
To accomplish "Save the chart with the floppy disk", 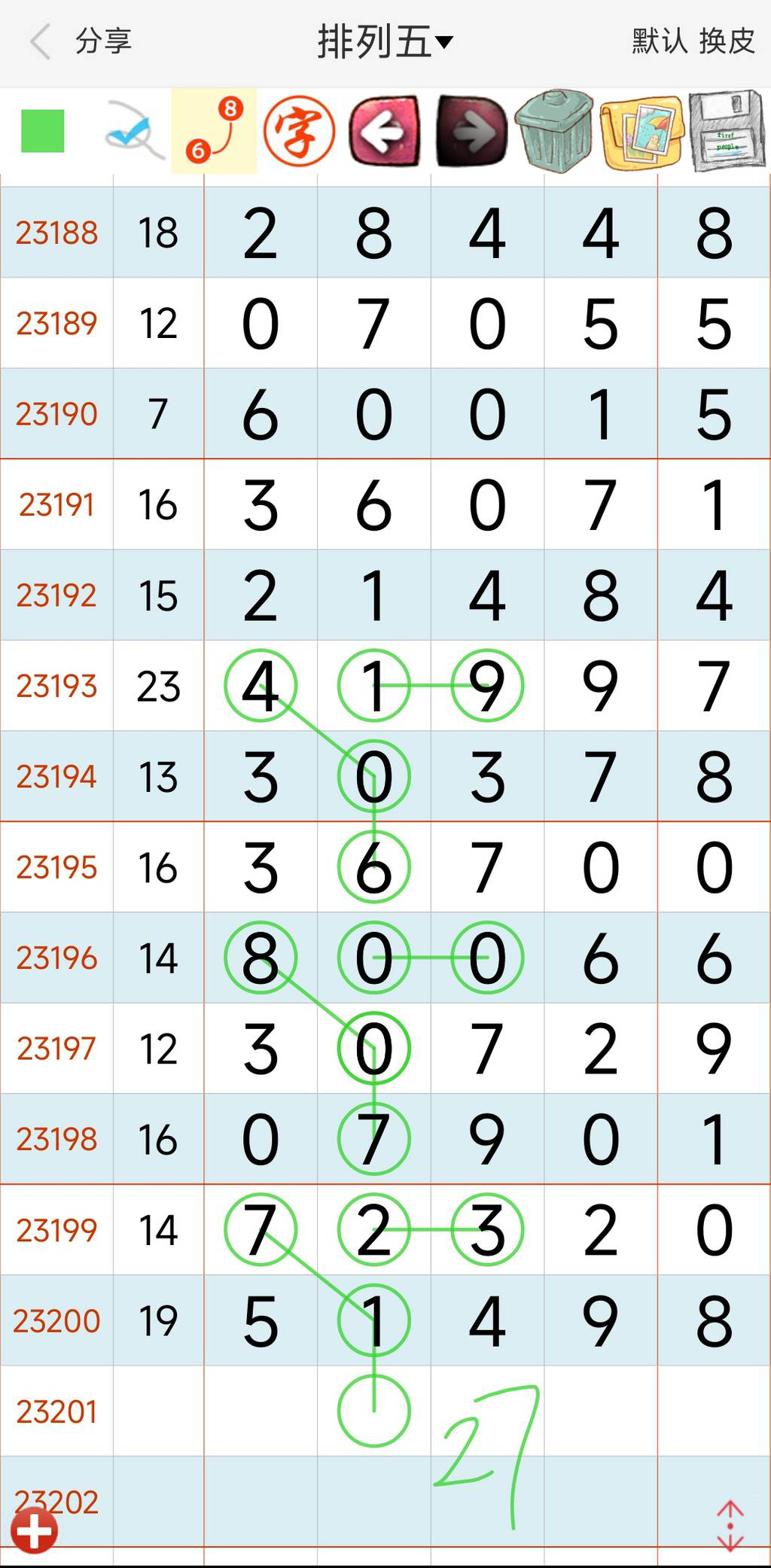I will [727, 131].
